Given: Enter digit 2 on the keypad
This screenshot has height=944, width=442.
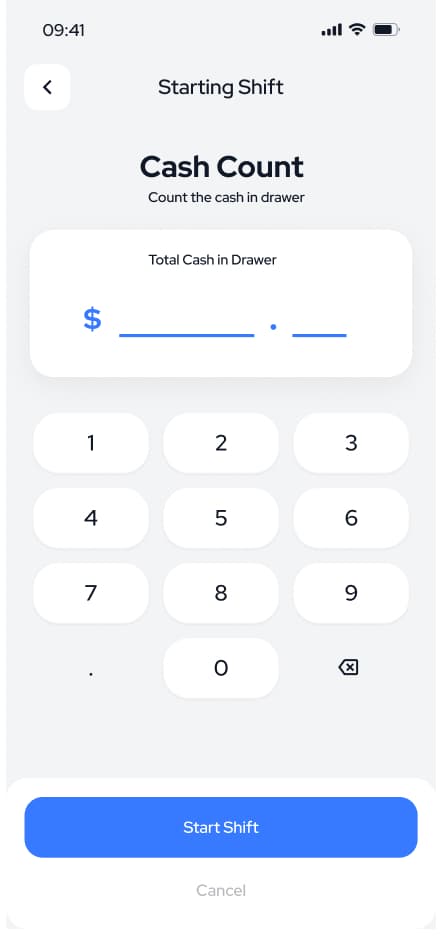Looking at the screenshot, I should point(221,443).
